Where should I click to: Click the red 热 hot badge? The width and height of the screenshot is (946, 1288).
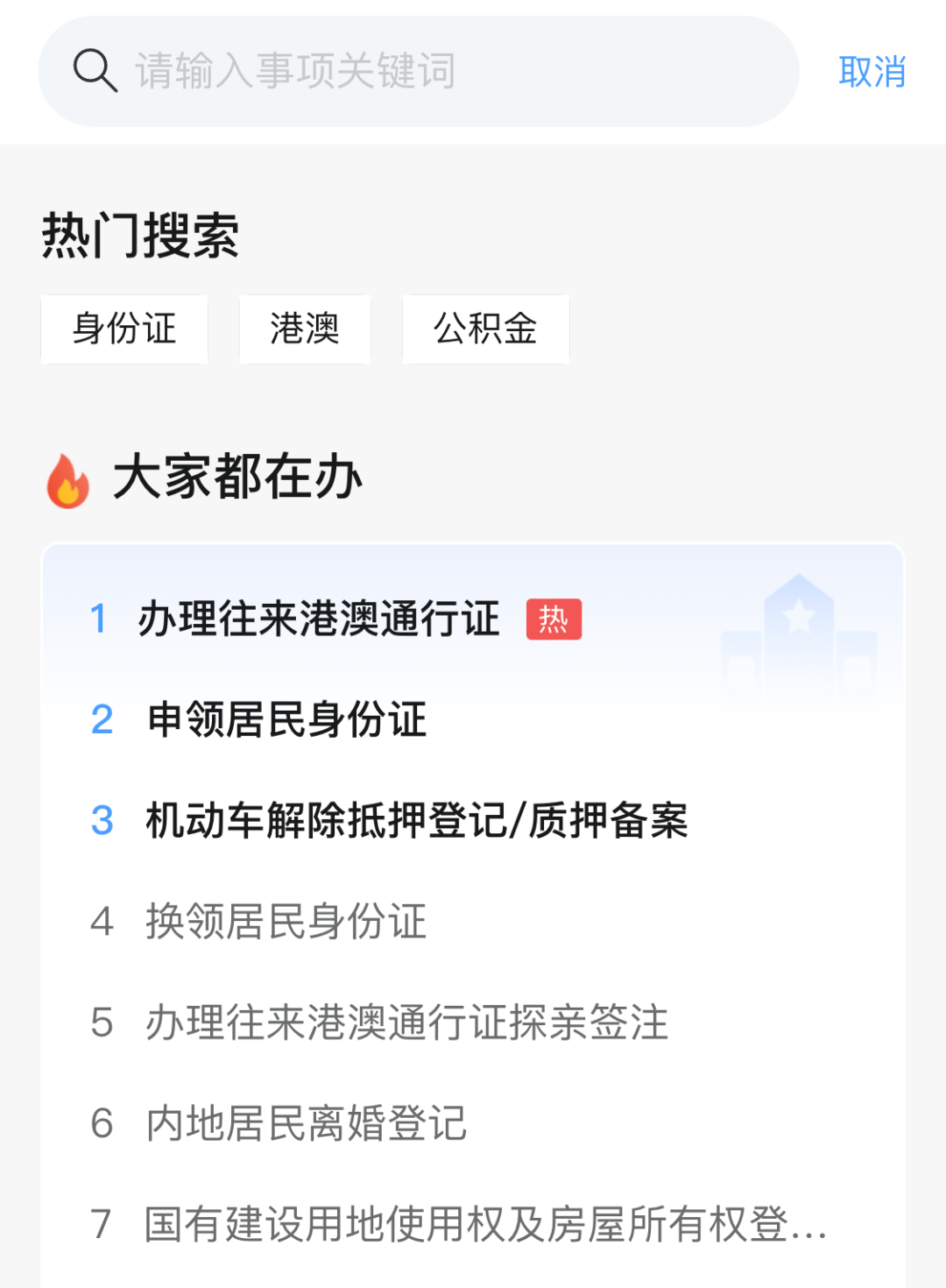pos(555,619)
